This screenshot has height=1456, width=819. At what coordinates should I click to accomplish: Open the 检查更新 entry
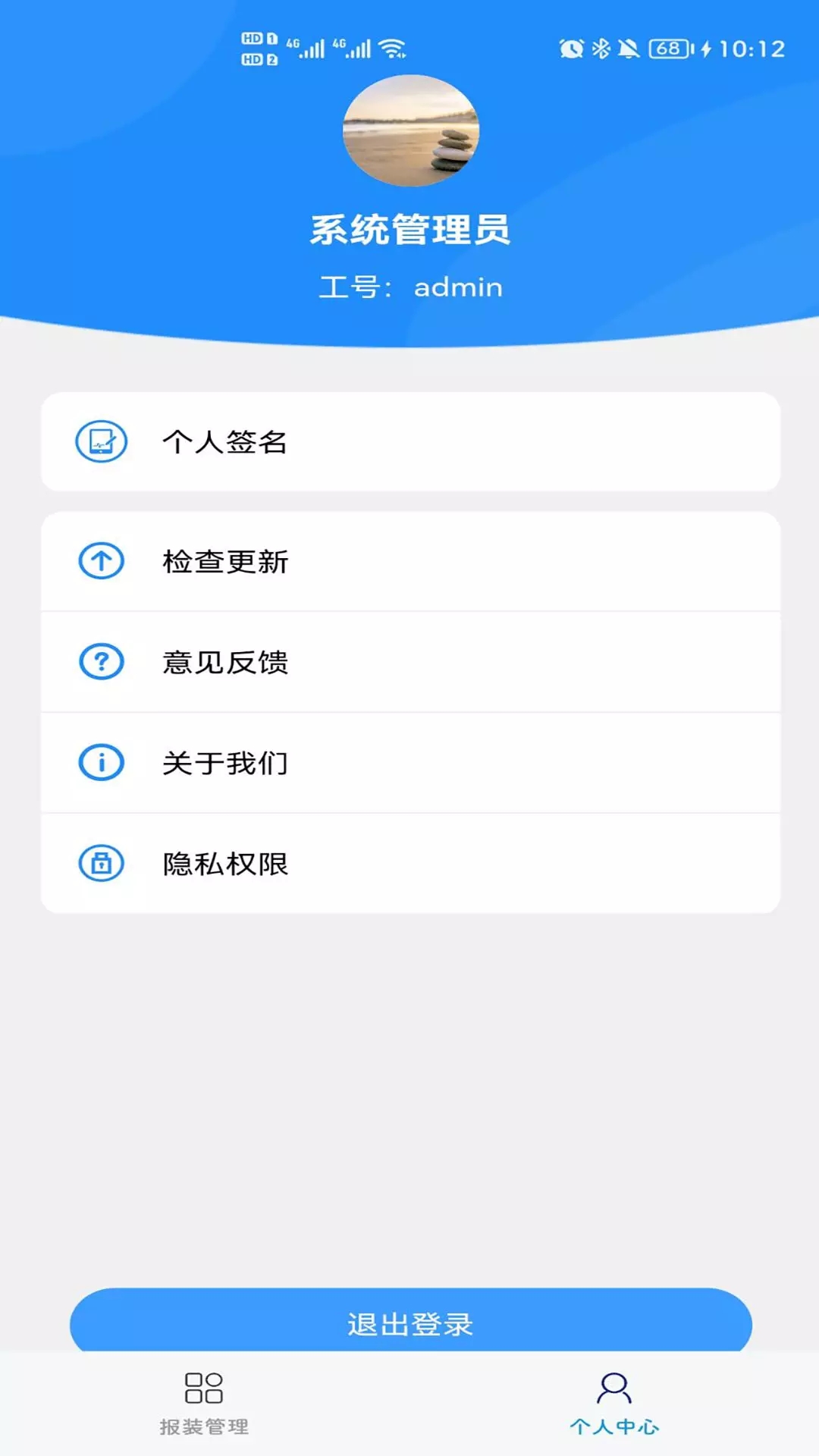pos(409,563)
